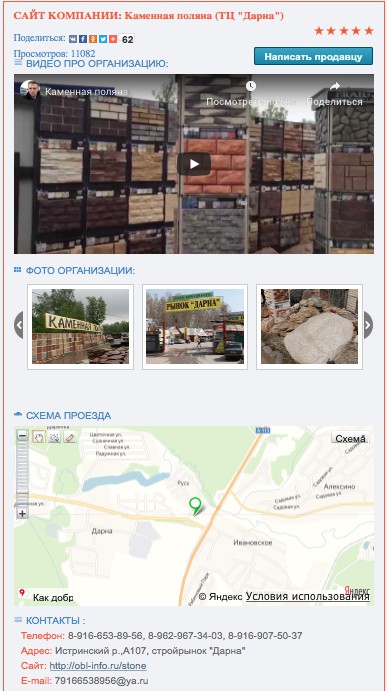Open the Каменная поляна sign photo
The width and height of the screenshot is (387, 691).
(x=80, y=327)
